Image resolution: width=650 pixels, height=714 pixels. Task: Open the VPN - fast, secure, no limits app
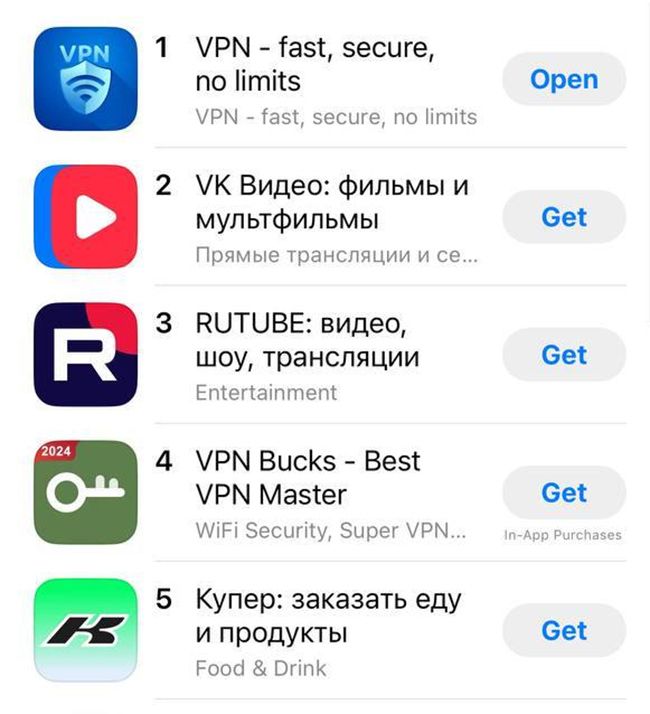[x=563, y=80]
